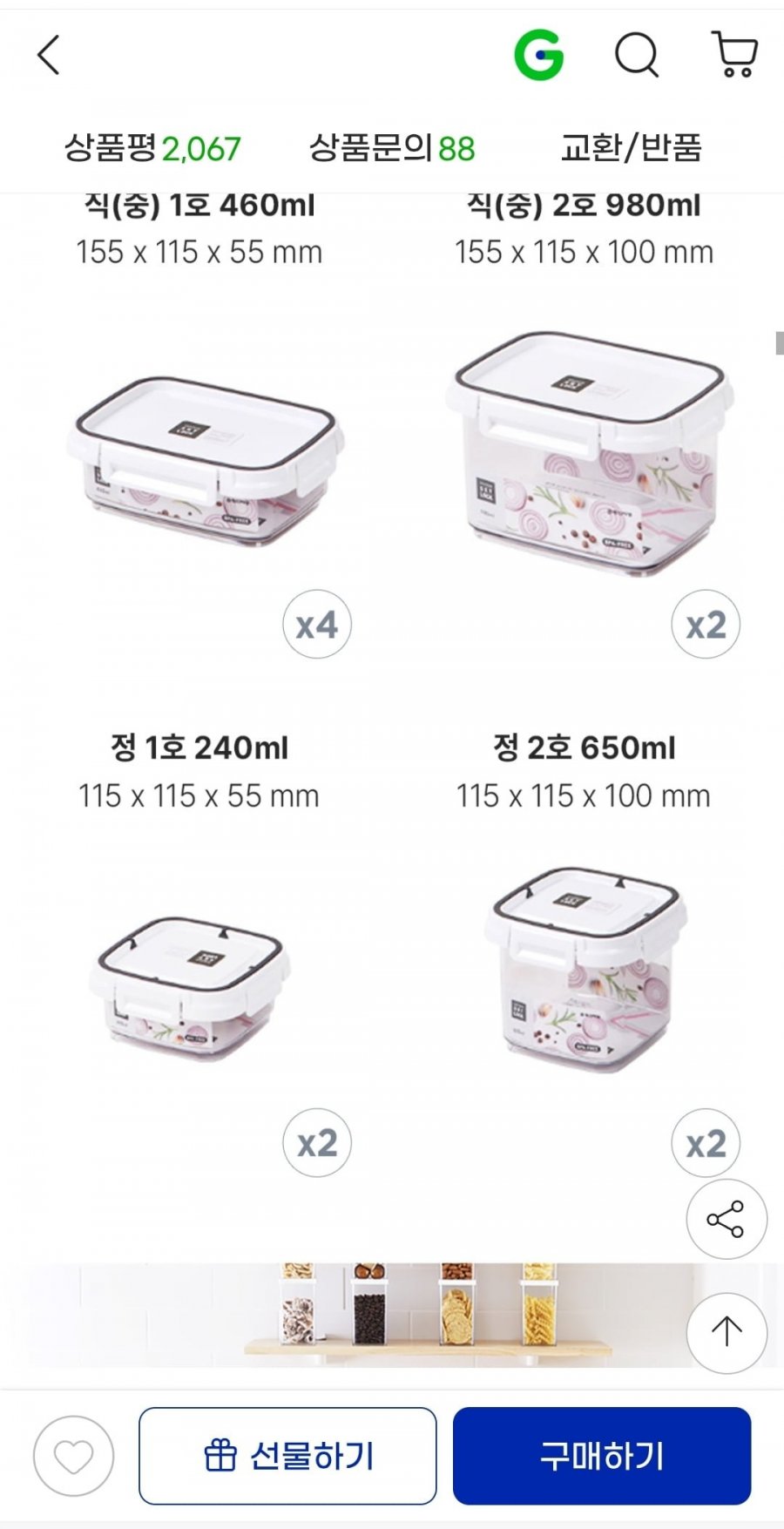Go back using the top-left arrow
Image resolution: width=784 pixels, height=1529 pixels.
tap(49, 56)
